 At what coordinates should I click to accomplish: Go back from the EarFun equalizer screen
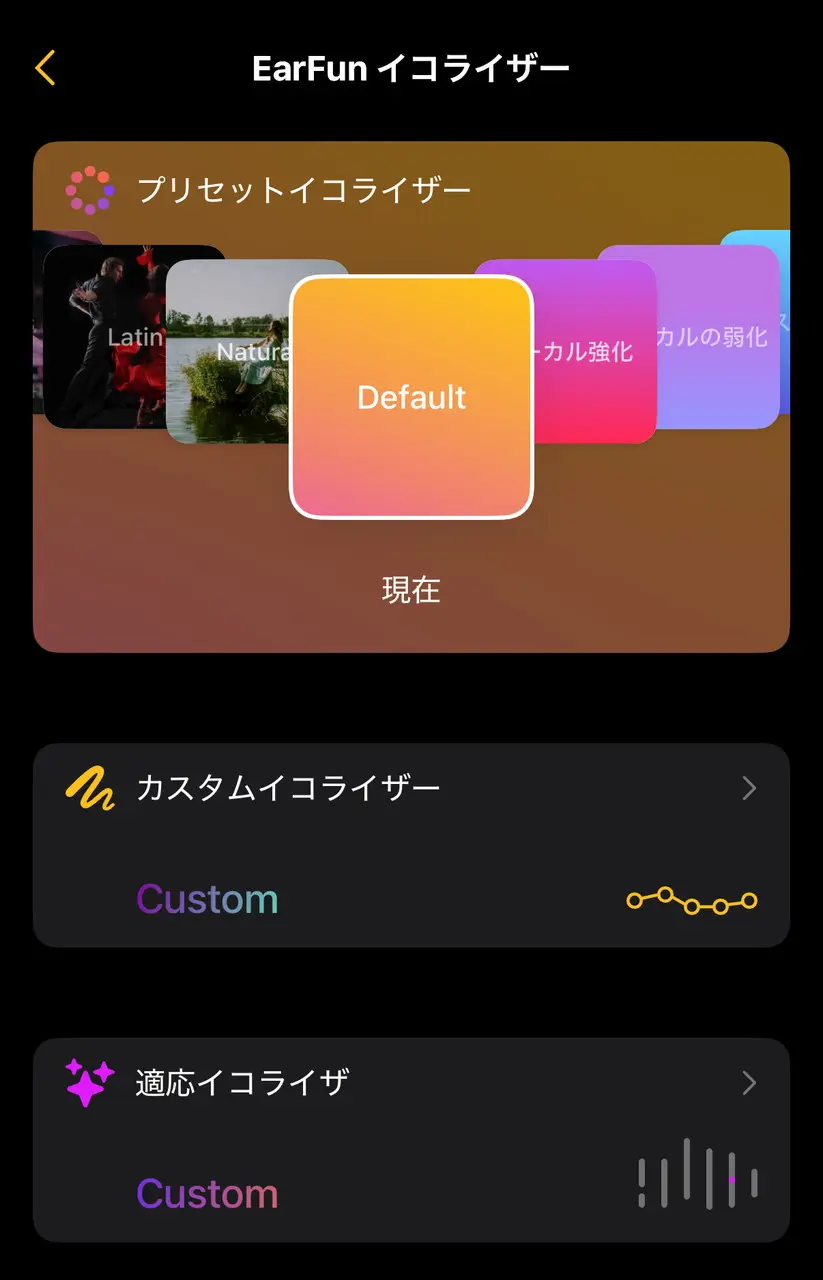pyautogui.click(x=45, y=68)
